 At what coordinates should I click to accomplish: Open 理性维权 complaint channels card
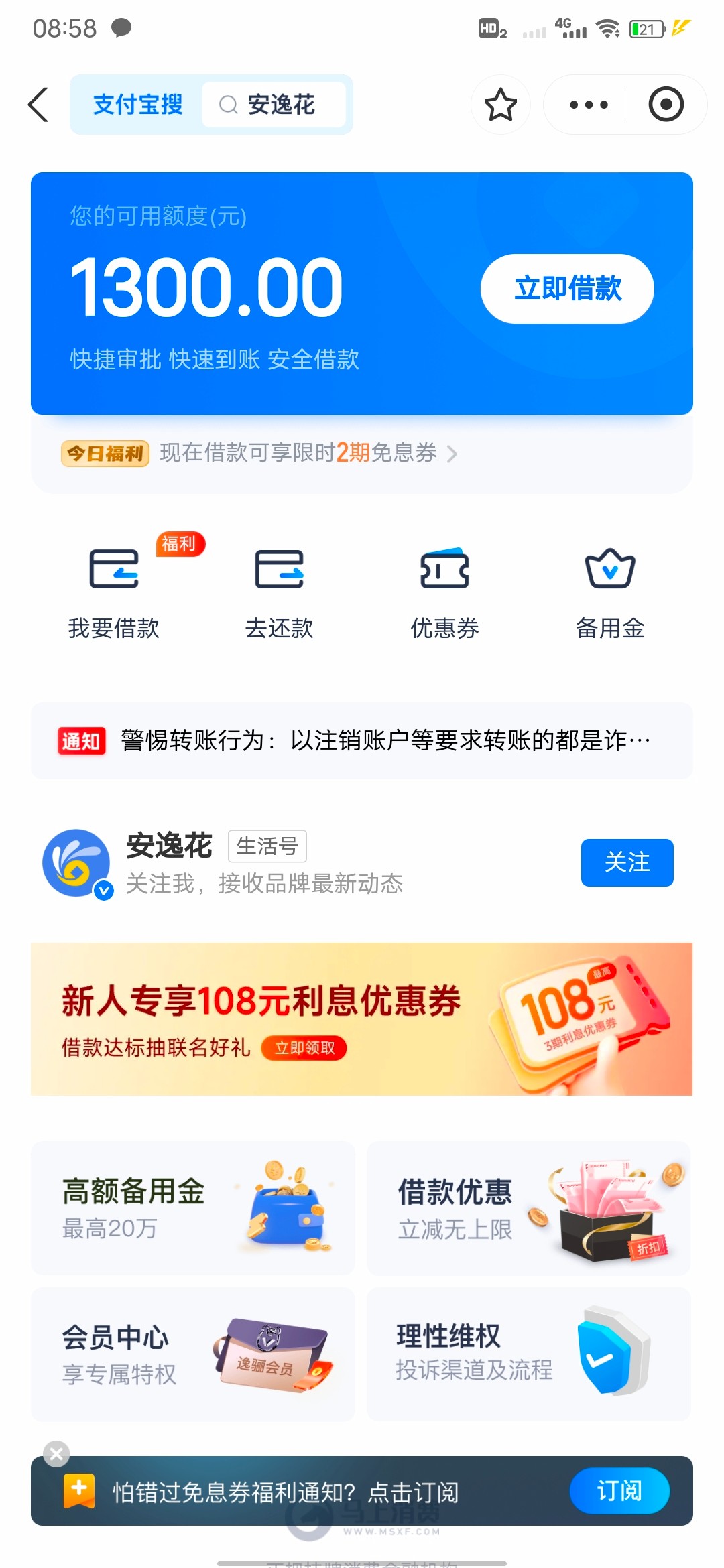[x=528, y=1354]
